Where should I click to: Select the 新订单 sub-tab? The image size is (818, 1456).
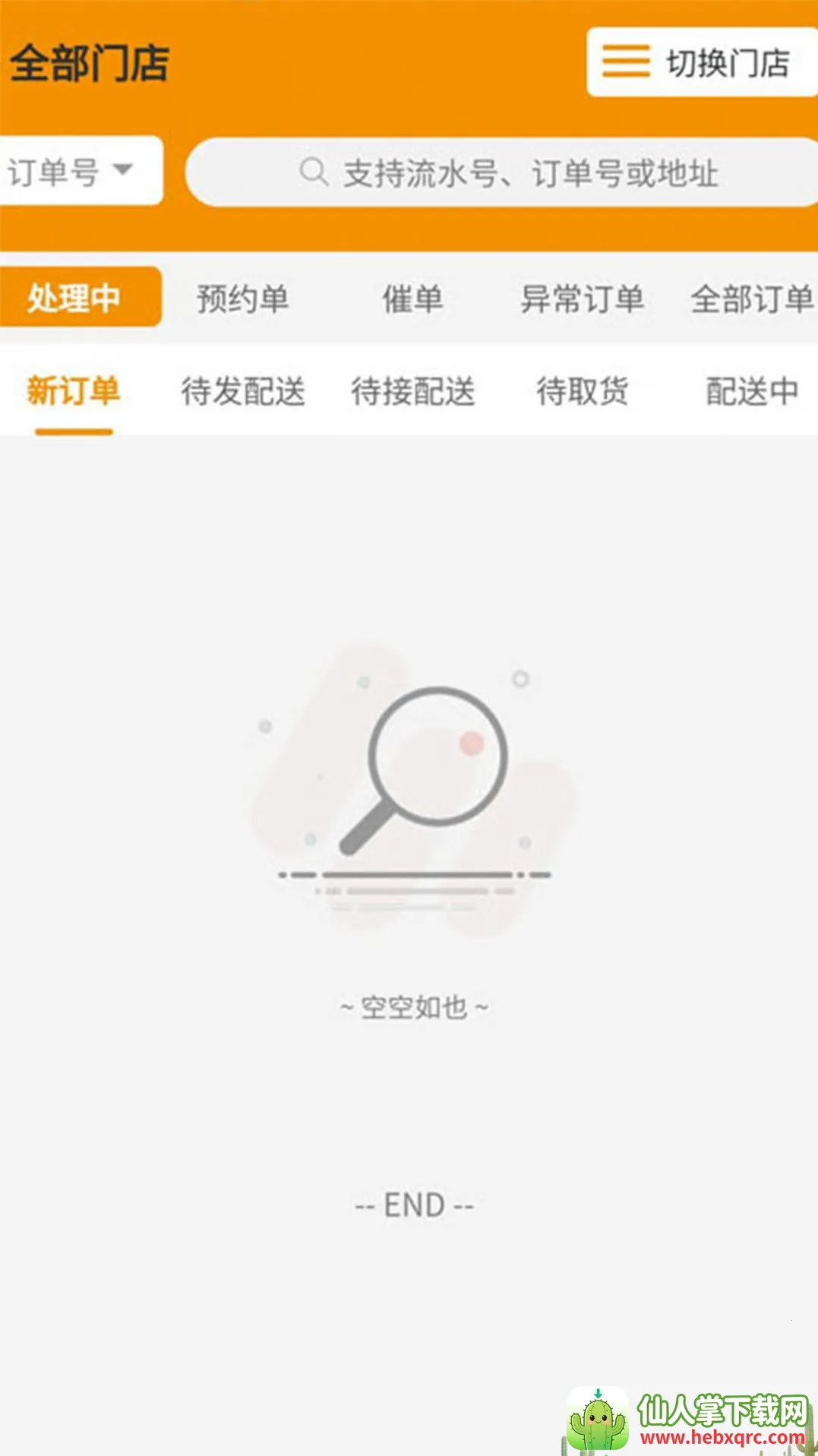point(74,392)
